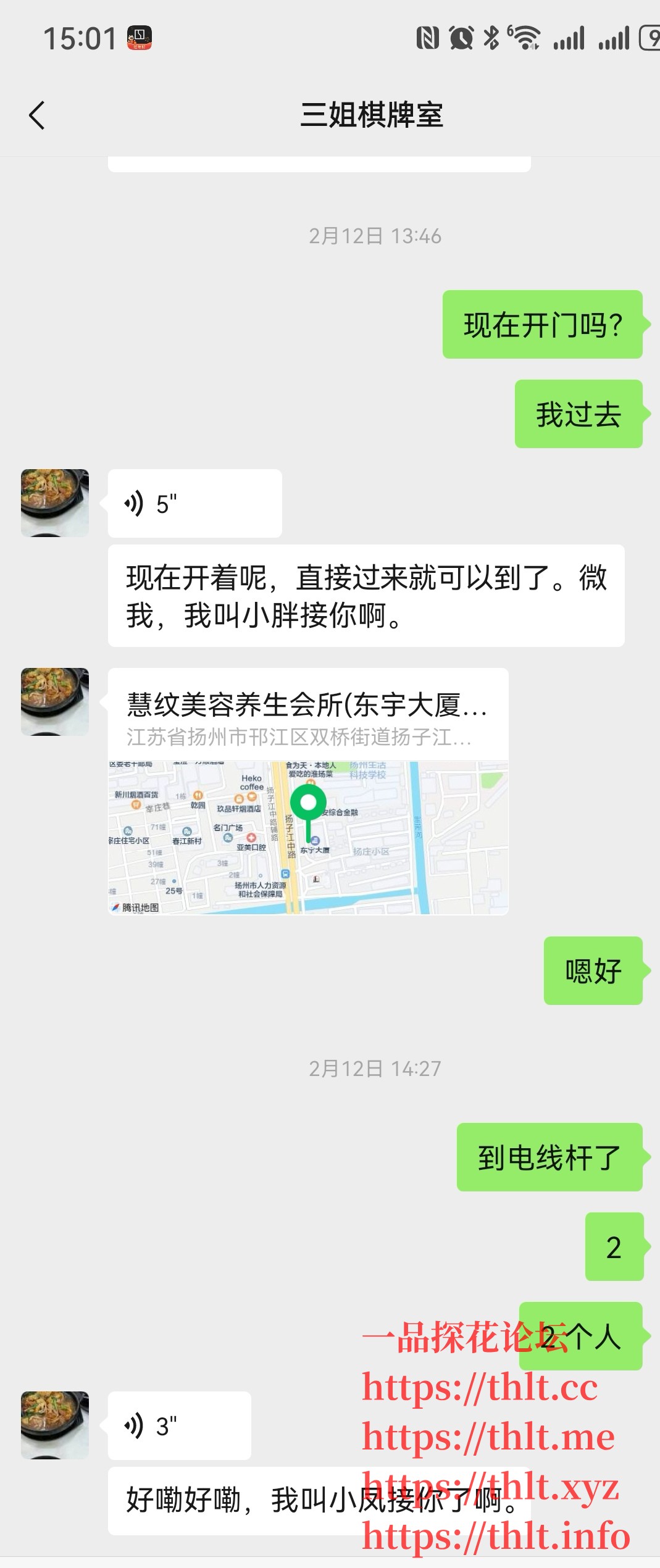Screen dimensions: 660x1568
Task: Play the 3-second voice message
Action: tap(179, 1426)
